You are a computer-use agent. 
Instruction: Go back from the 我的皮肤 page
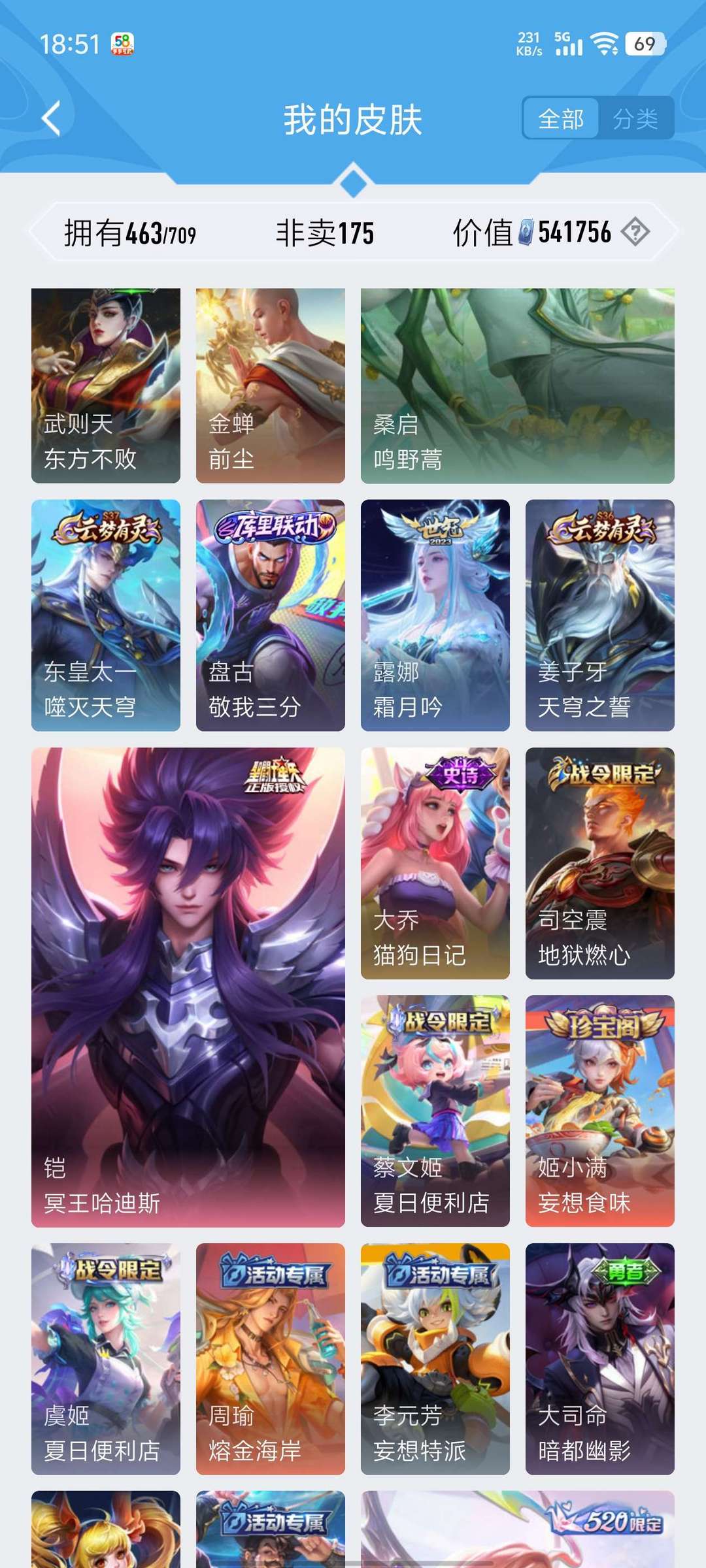pos(51,119)
